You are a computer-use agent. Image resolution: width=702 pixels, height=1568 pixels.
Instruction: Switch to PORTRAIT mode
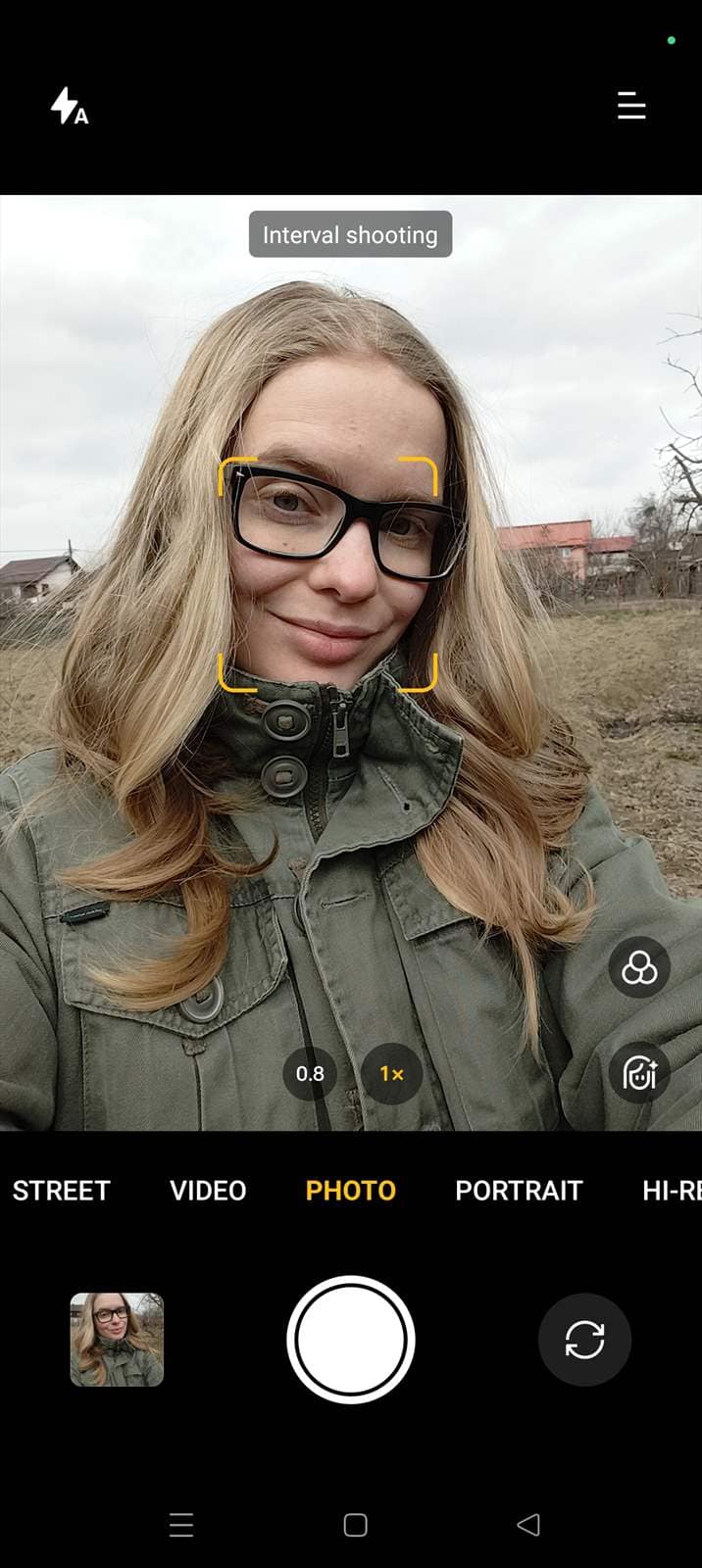pos(519,1191)
